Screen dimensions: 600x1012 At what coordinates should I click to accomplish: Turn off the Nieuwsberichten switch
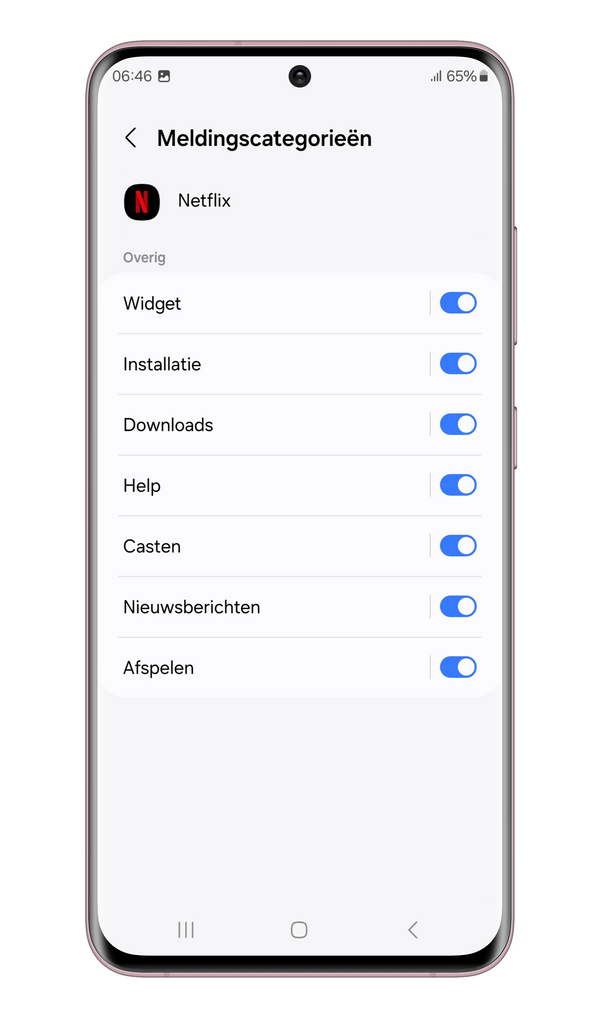[x=458, y=606]
